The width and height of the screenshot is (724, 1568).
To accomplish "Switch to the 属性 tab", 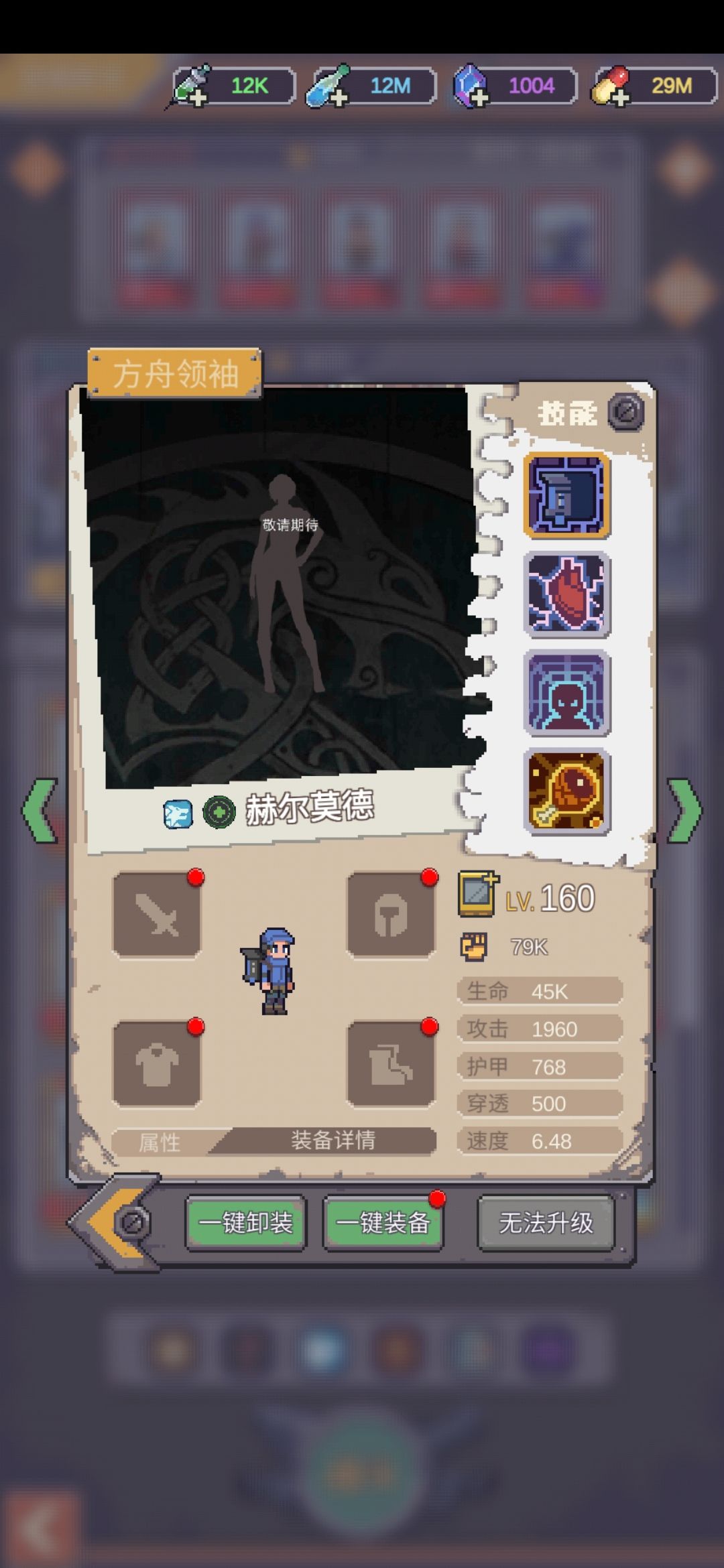I will coord(161,1142).
